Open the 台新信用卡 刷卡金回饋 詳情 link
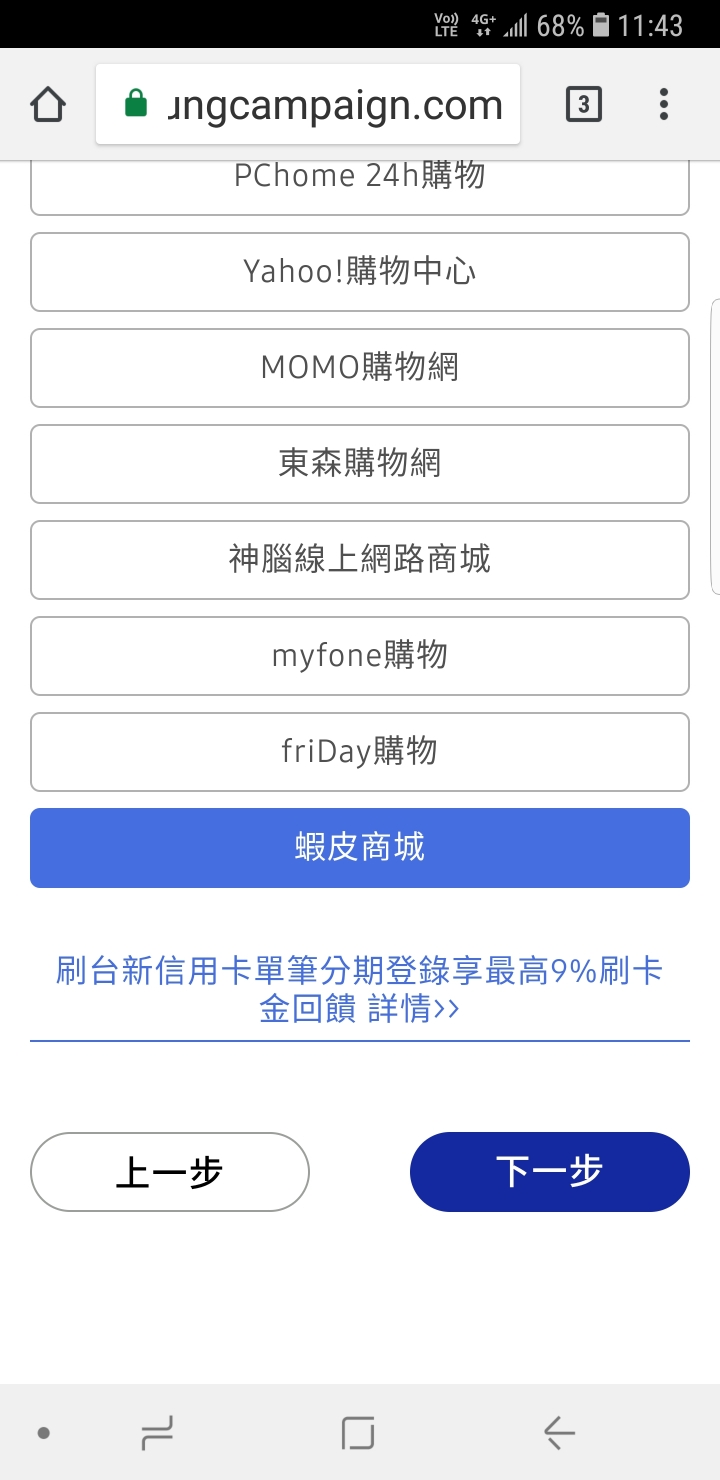 pos(360,990)
